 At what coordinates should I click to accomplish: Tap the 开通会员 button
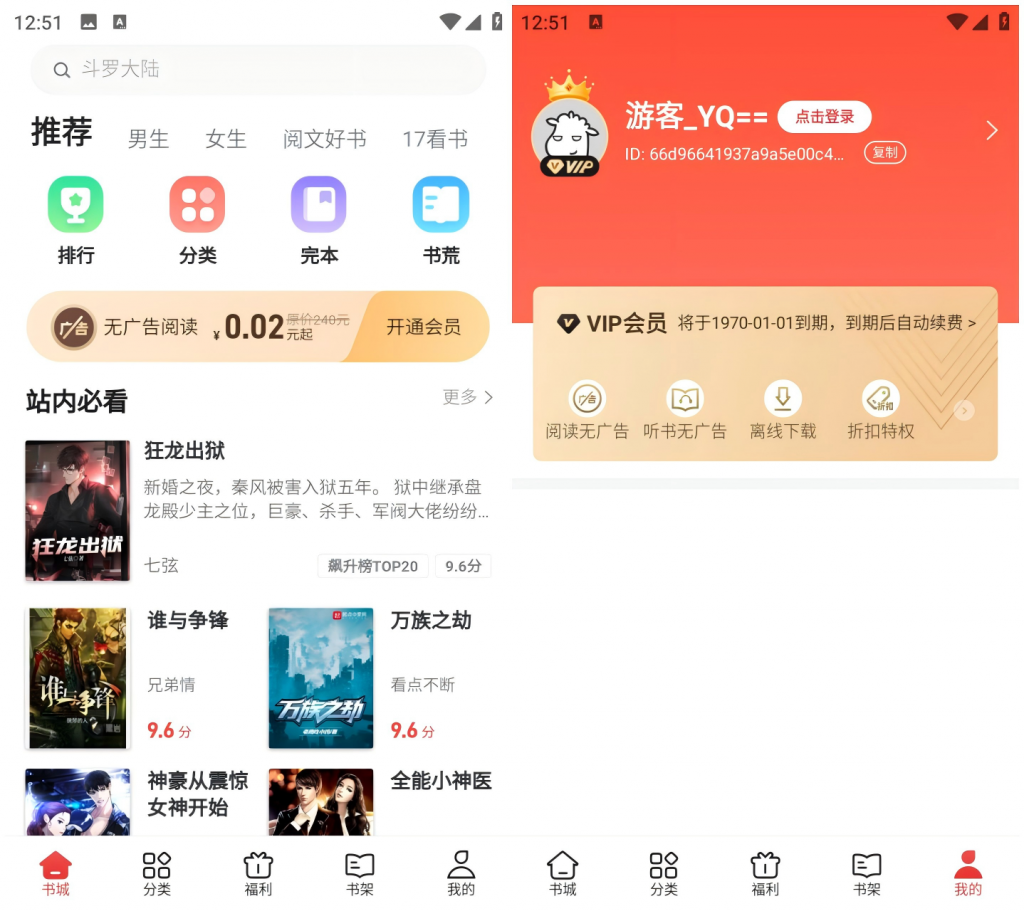coord(423,327)
